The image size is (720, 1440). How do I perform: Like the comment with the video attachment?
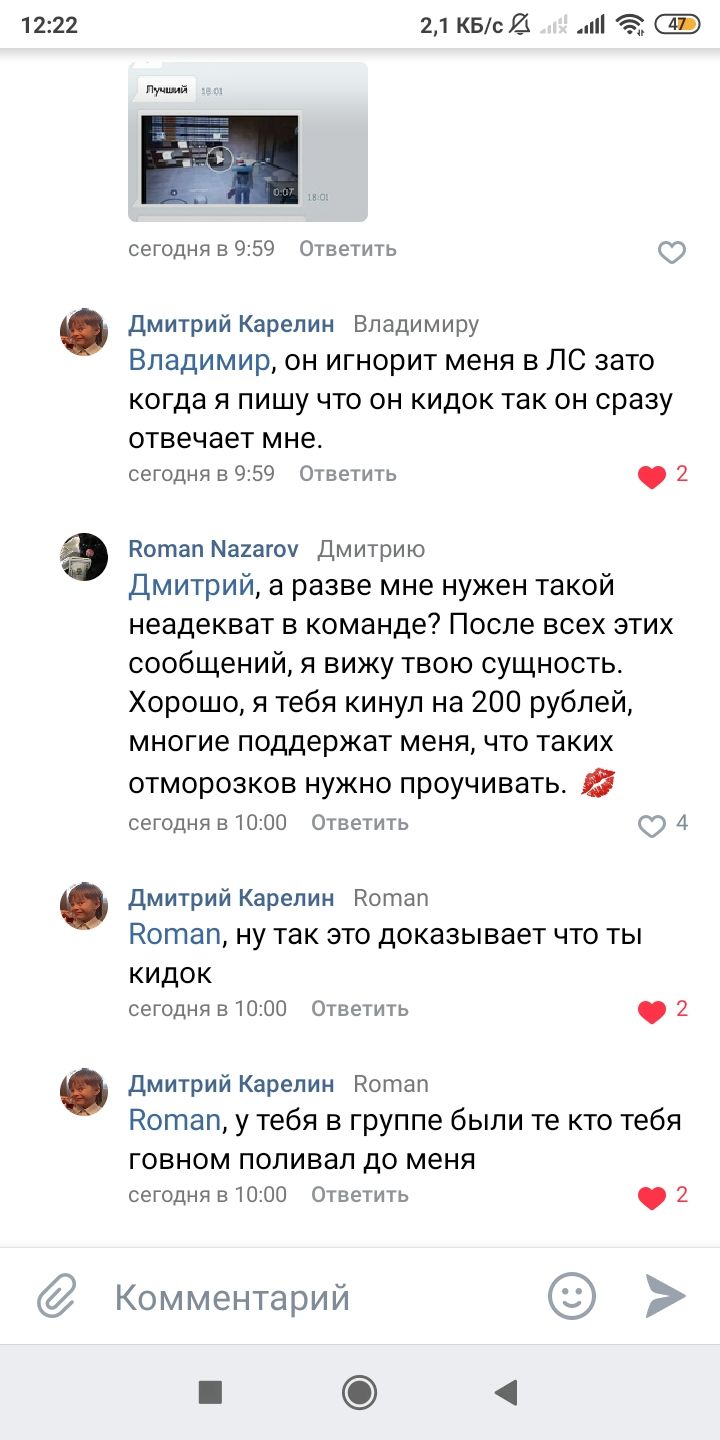pos(671,253)
